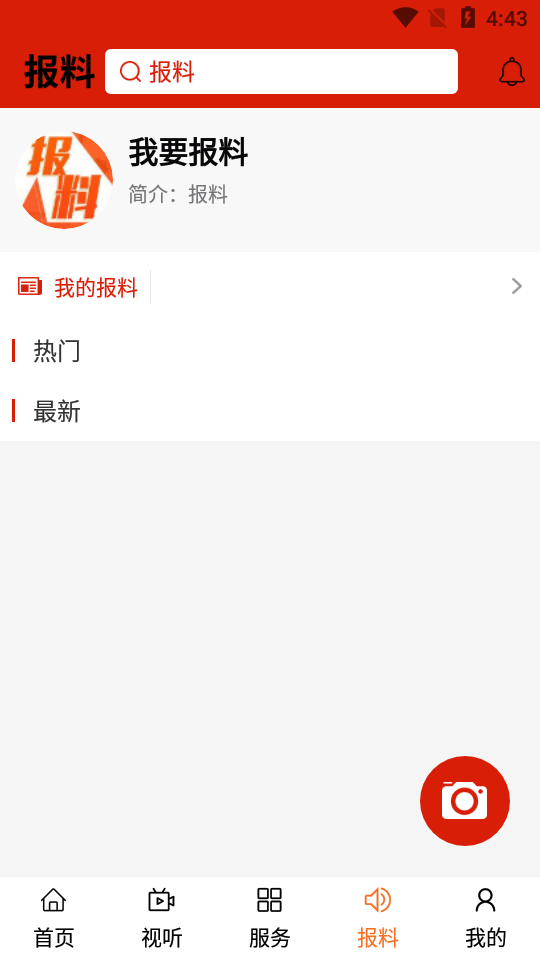Open the 我的报料 row

point(270,287)
